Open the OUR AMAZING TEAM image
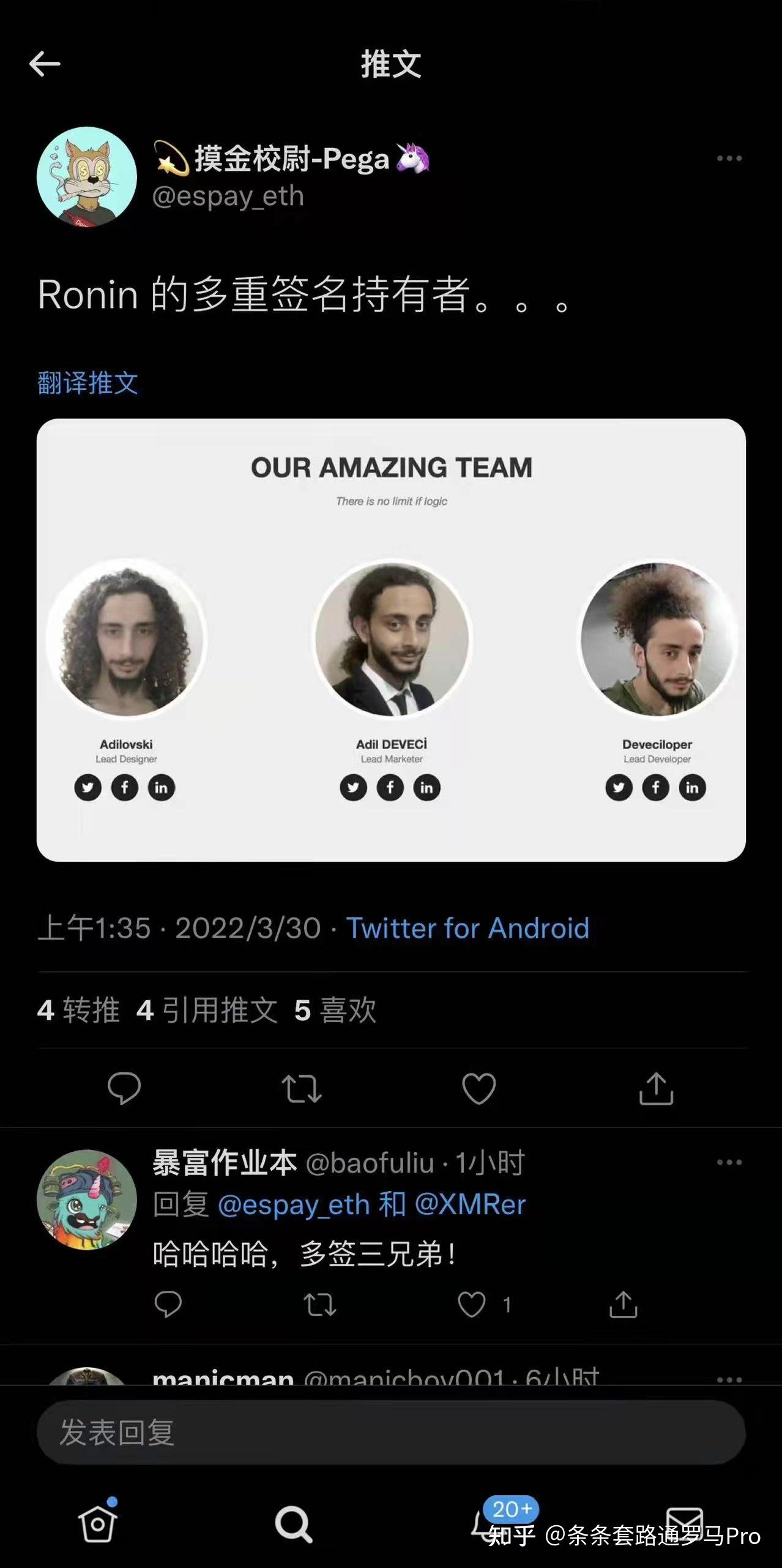The image size is (782, 1568). [x=391, y=640]
